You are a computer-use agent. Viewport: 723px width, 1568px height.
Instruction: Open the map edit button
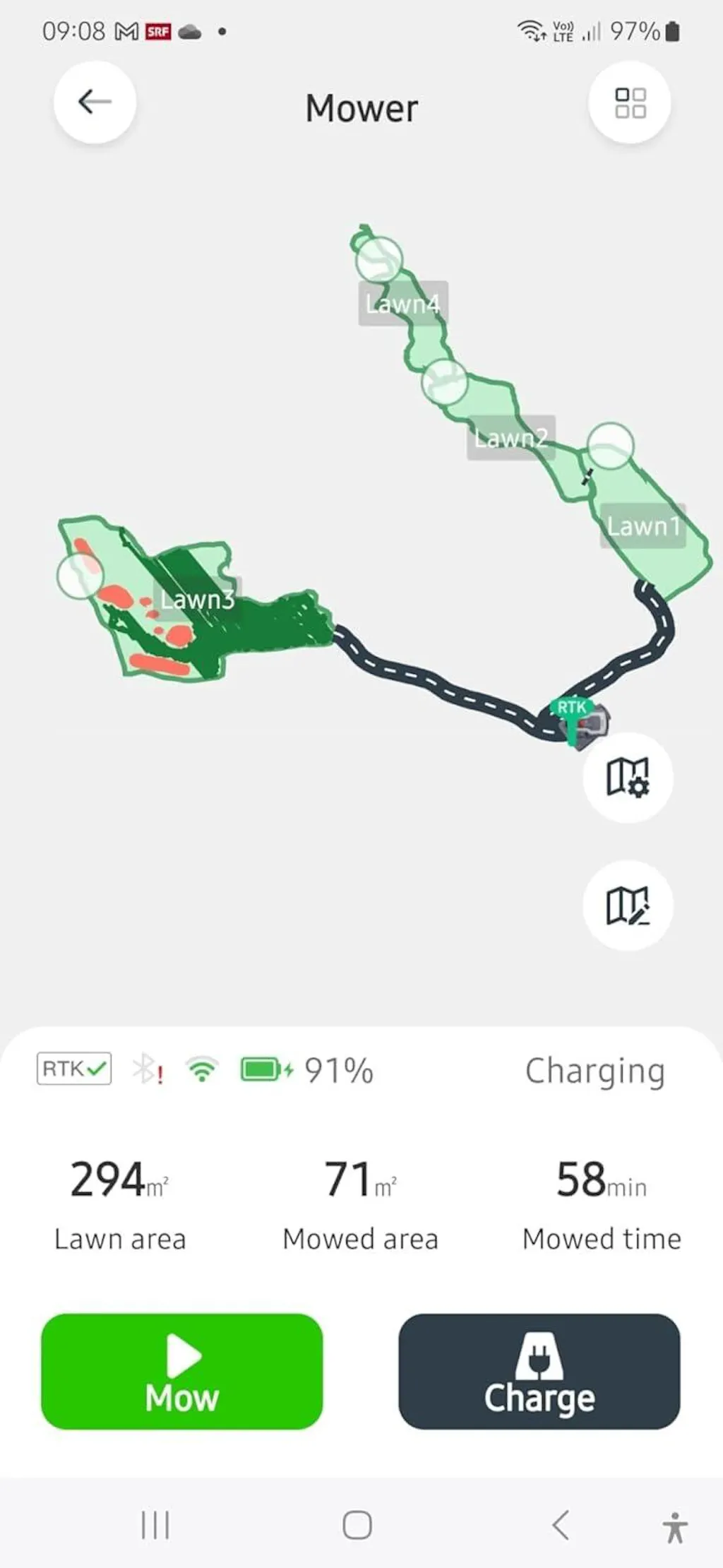point(628,905)
